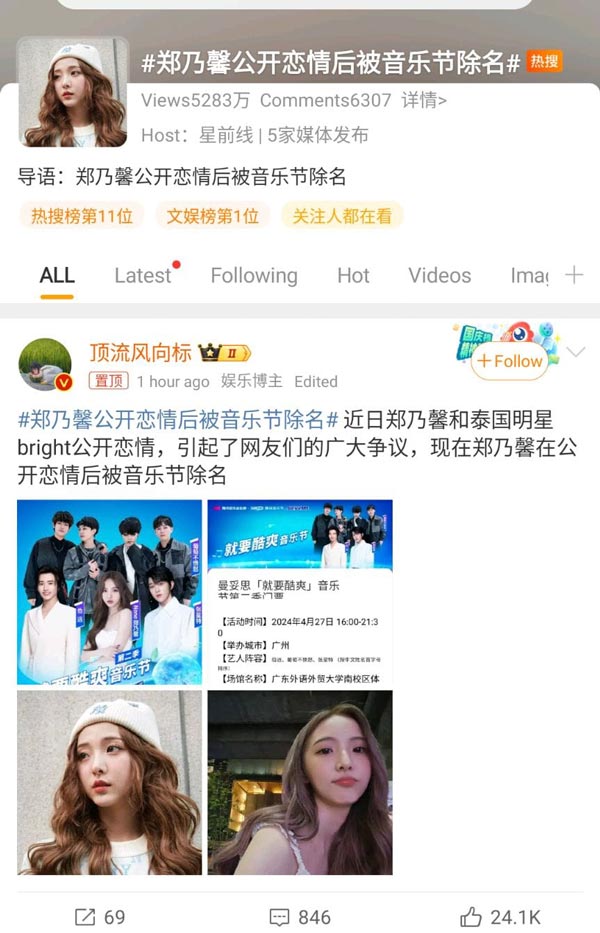Open 顶流风向标's profile avatar
The width and height of the screenshot is (600, 933).
point(45,365)
